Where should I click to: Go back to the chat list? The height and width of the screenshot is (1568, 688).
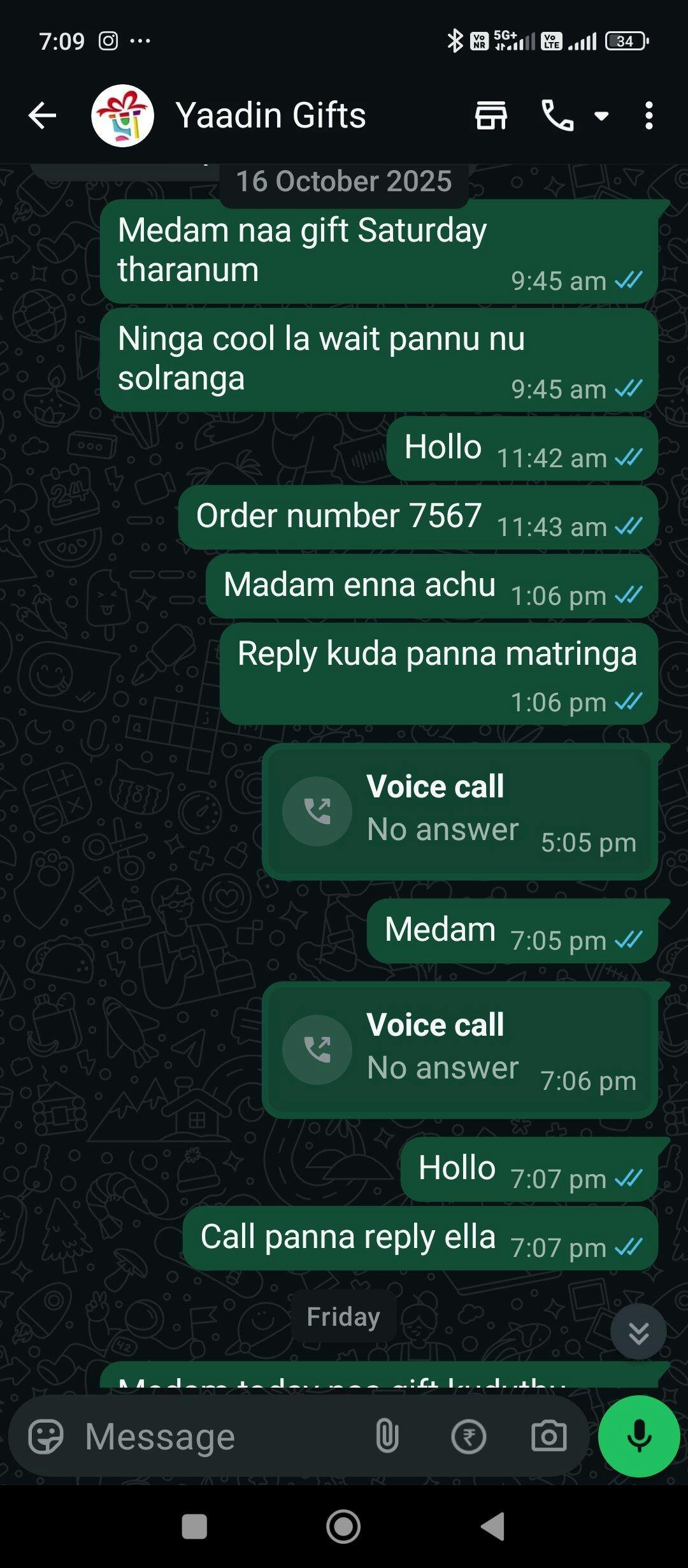43,115
